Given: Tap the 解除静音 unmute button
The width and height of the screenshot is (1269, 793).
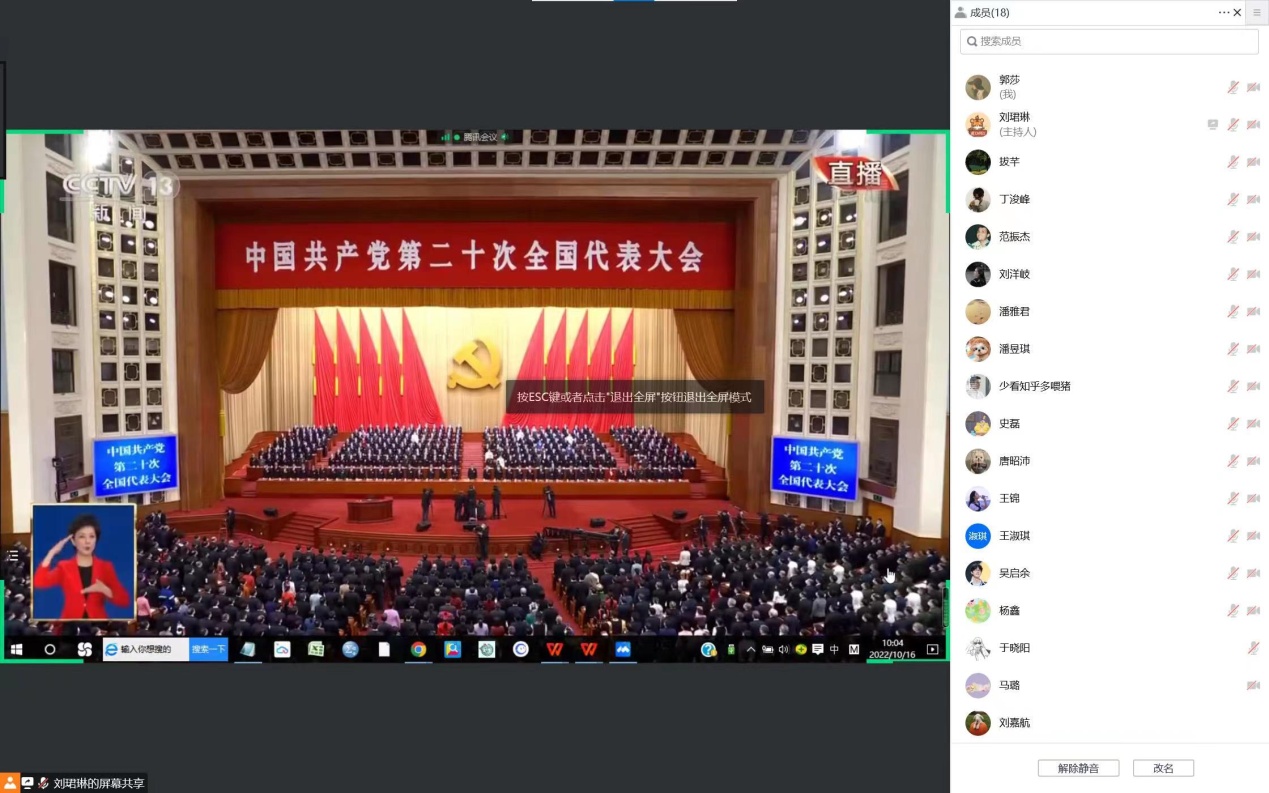Looking at the screenshot, I should pos(1078,768).
